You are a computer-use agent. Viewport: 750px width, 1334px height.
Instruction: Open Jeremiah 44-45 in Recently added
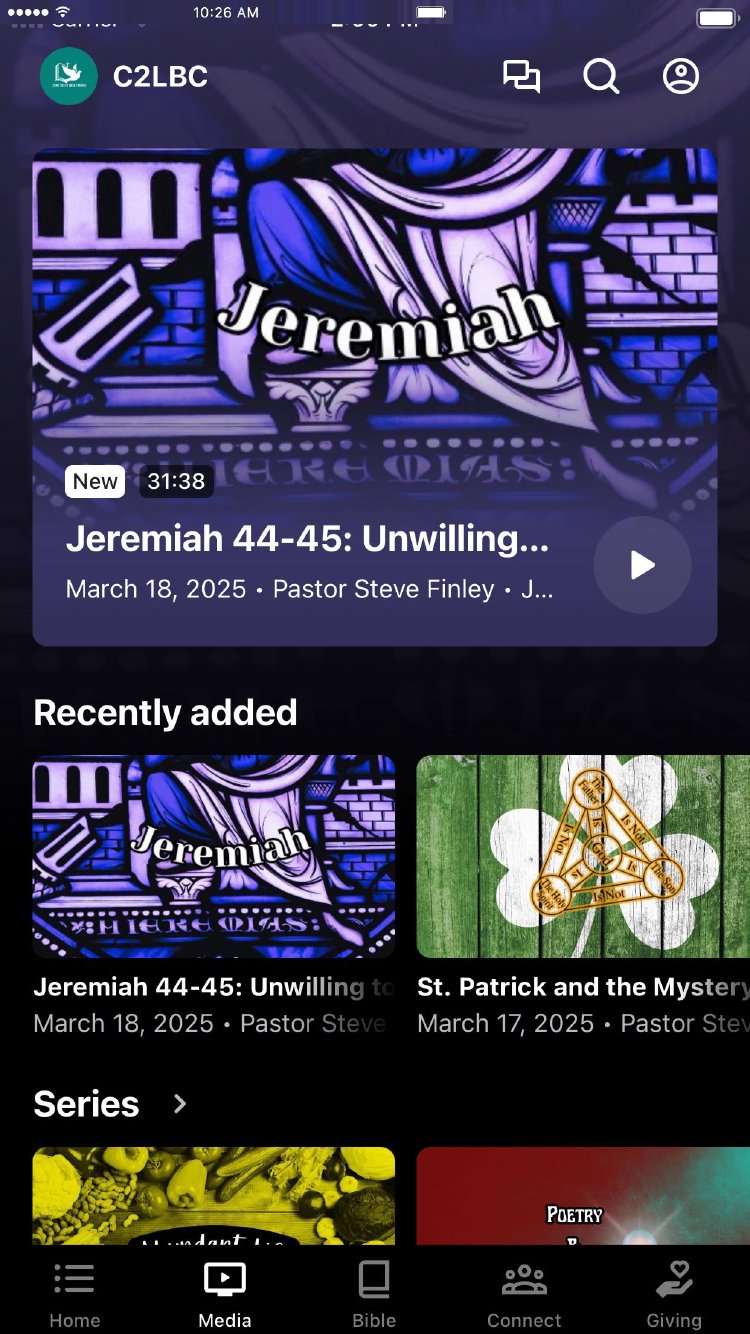click(x=214, y=856)
